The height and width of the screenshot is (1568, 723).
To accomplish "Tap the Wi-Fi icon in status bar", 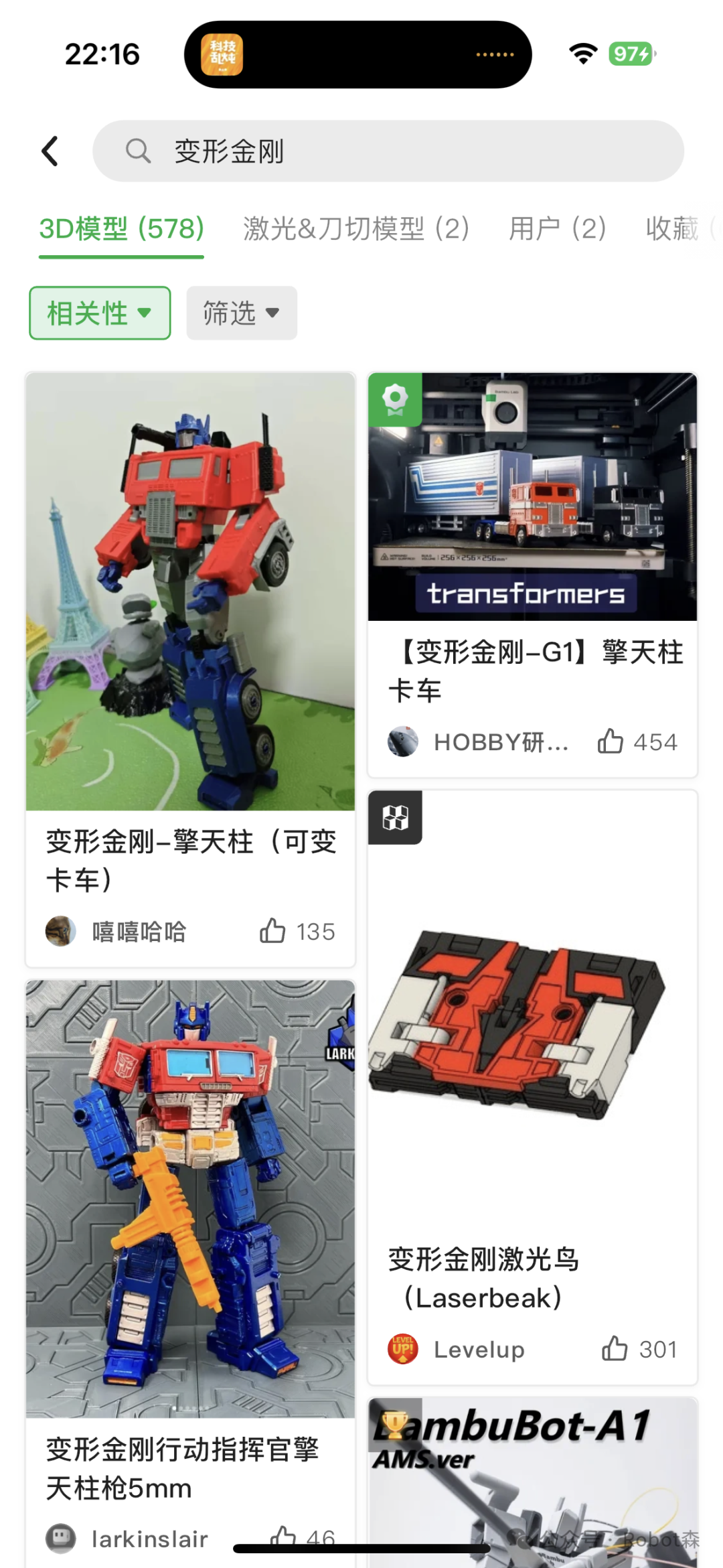I will 582,54.
